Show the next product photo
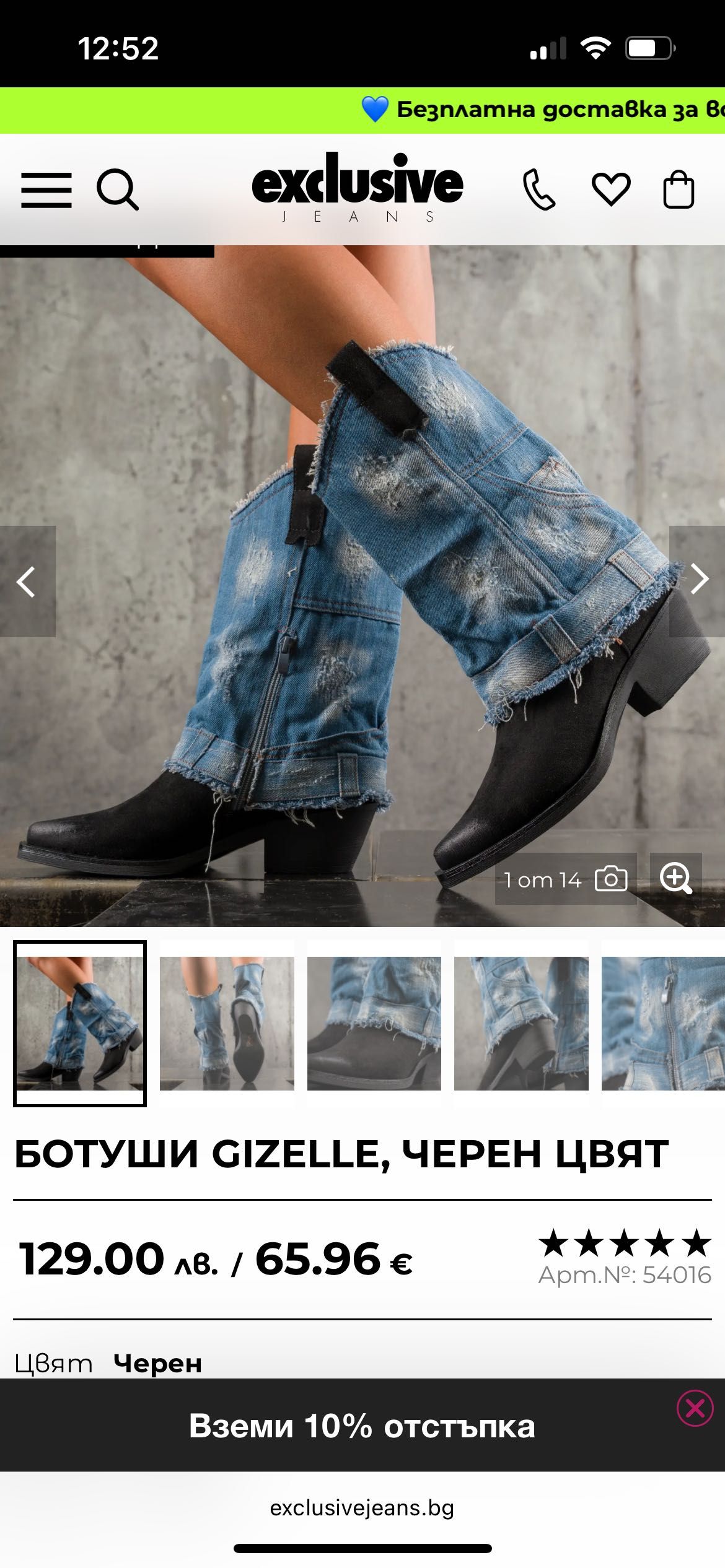The image size is (725, 1568). coord(698,580)
